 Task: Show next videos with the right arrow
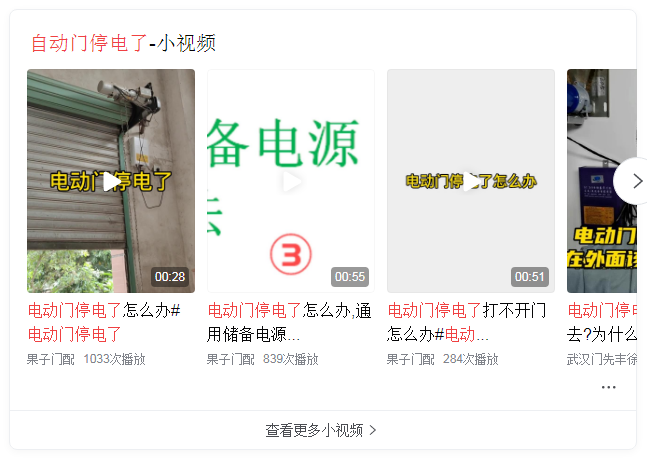(632, 181)
